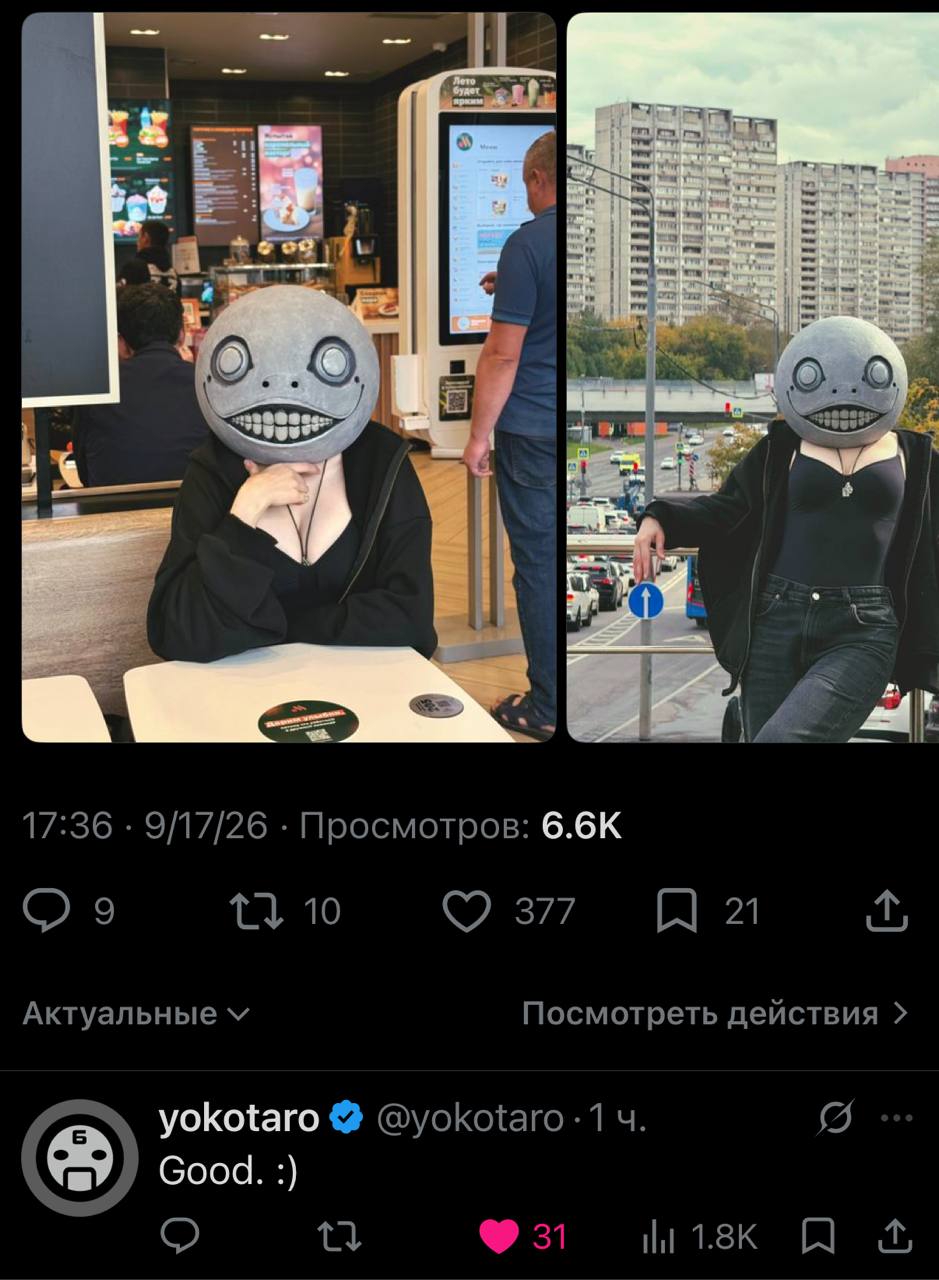
Task: Open Посмотреть действия link
Action: 715,1014
